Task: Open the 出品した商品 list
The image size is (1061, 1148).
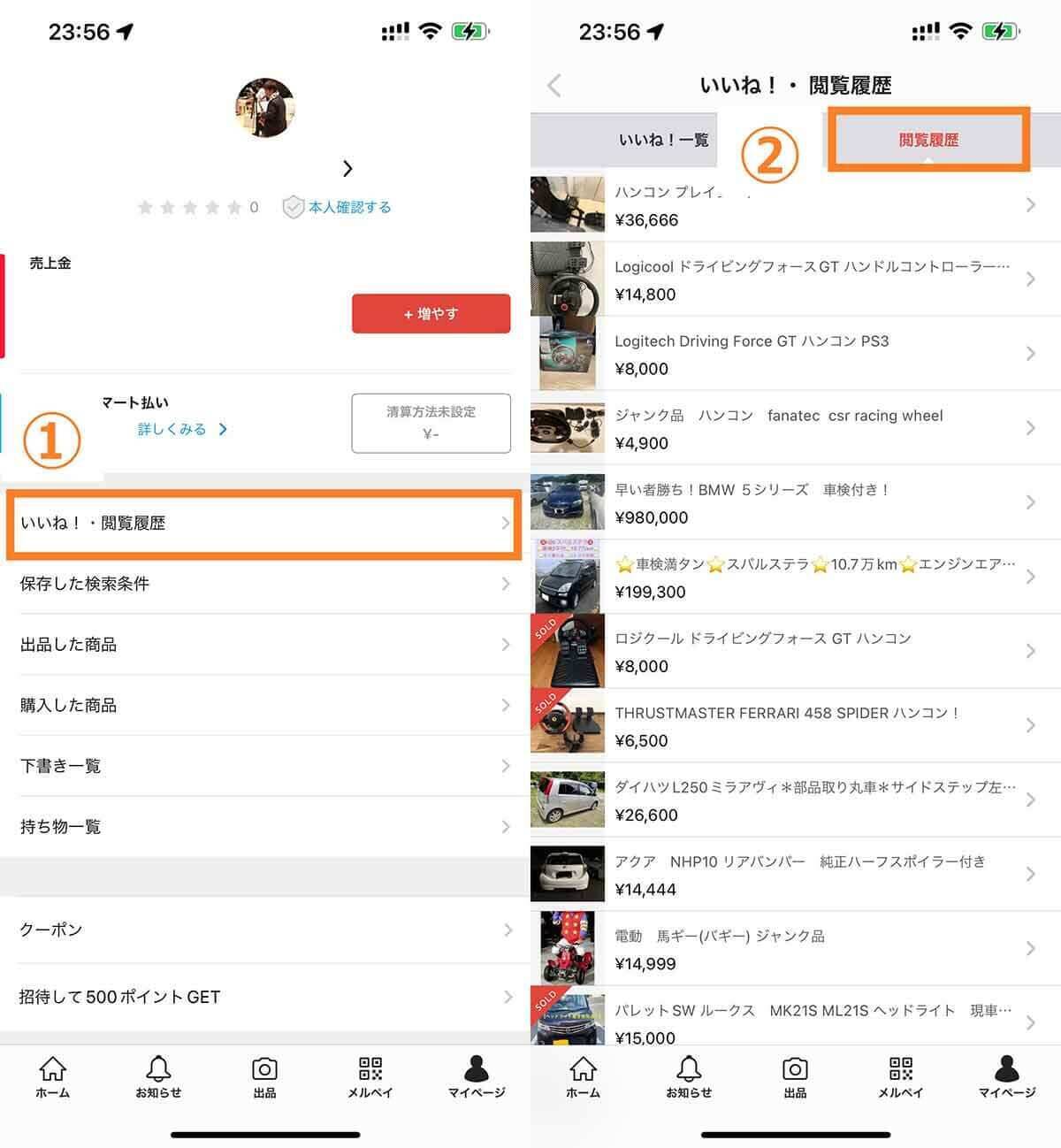Action: [x=263, y=645]
